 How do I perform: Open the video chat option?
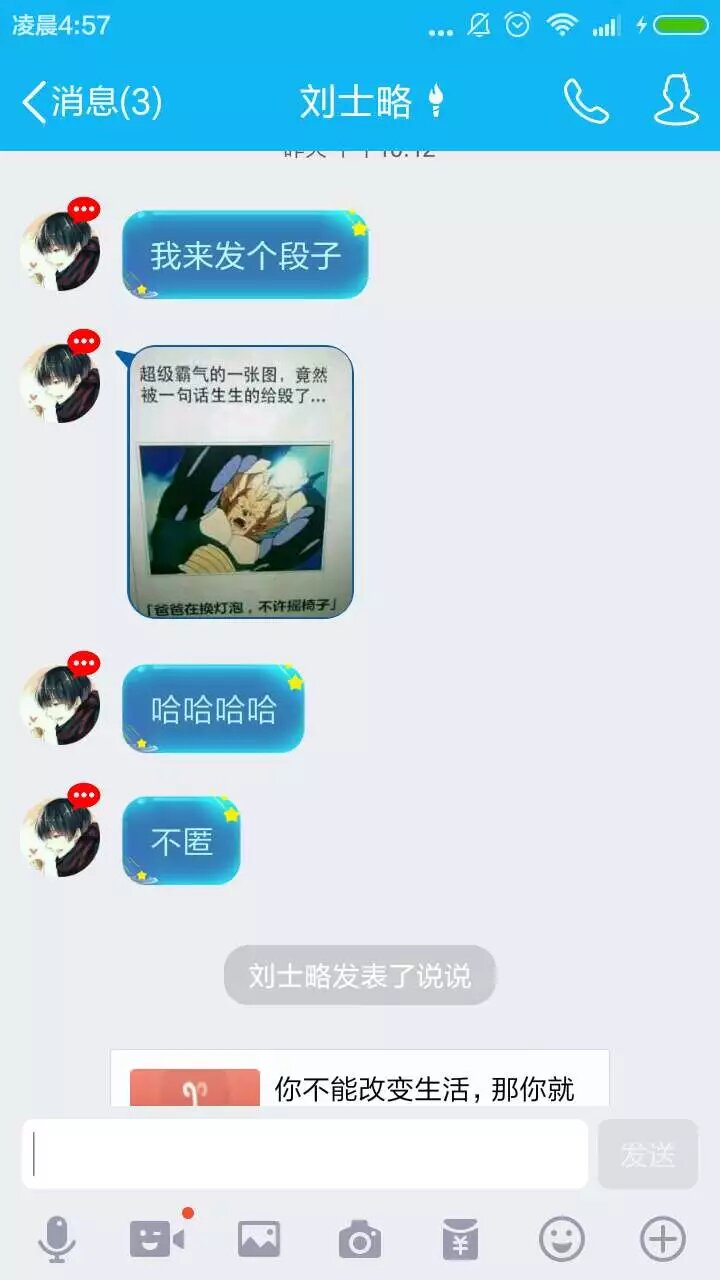point(157,1240)
